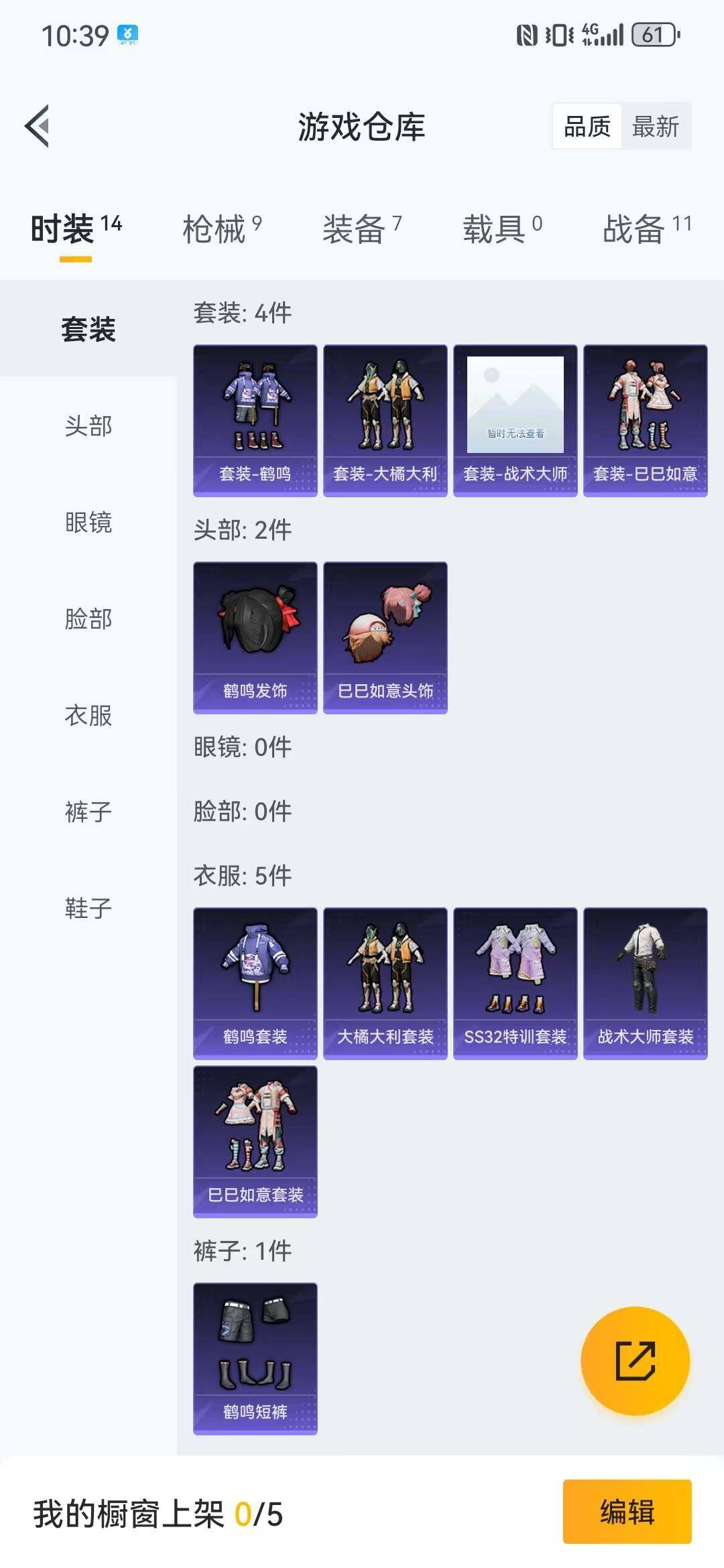Image resolution: width=724 pixels, height=1568 pixels.
Task: Tap the back arrow to leave 游戏仓库
Action: 38,127
